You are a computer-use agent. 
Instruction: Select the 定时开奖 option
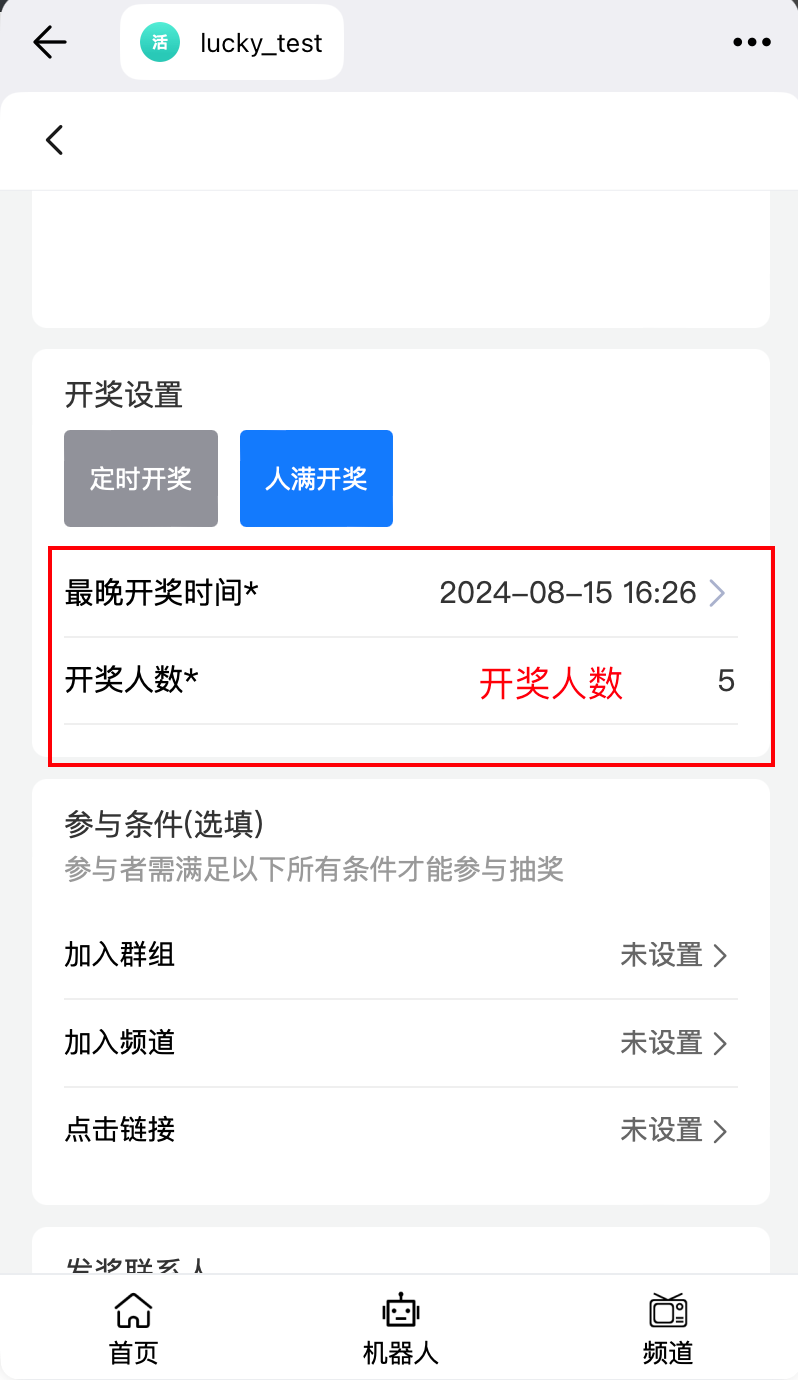tap(141, 478)
